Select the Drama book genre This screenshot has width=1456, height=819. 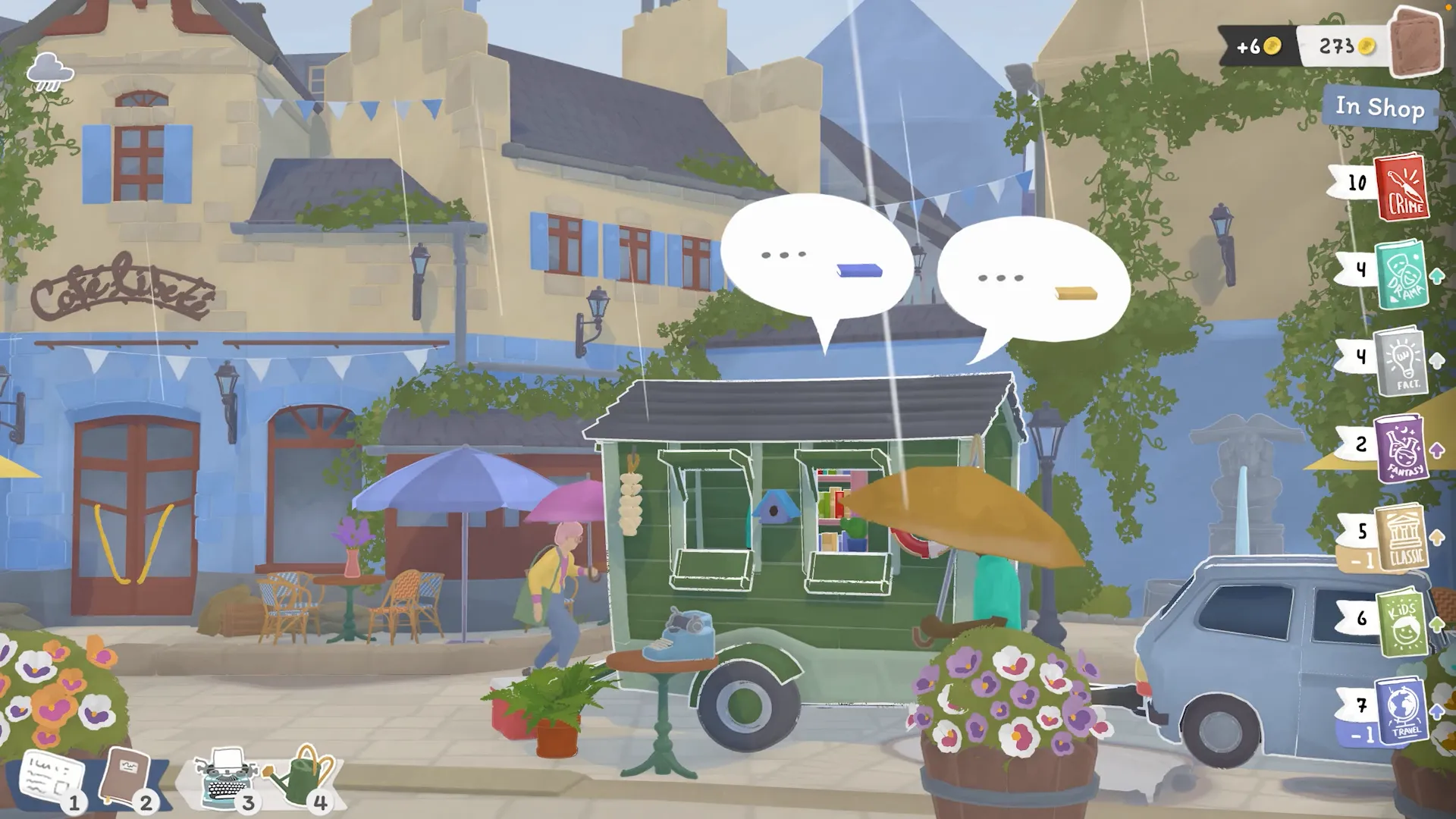pyautogui.click(x=1401, y=275)
